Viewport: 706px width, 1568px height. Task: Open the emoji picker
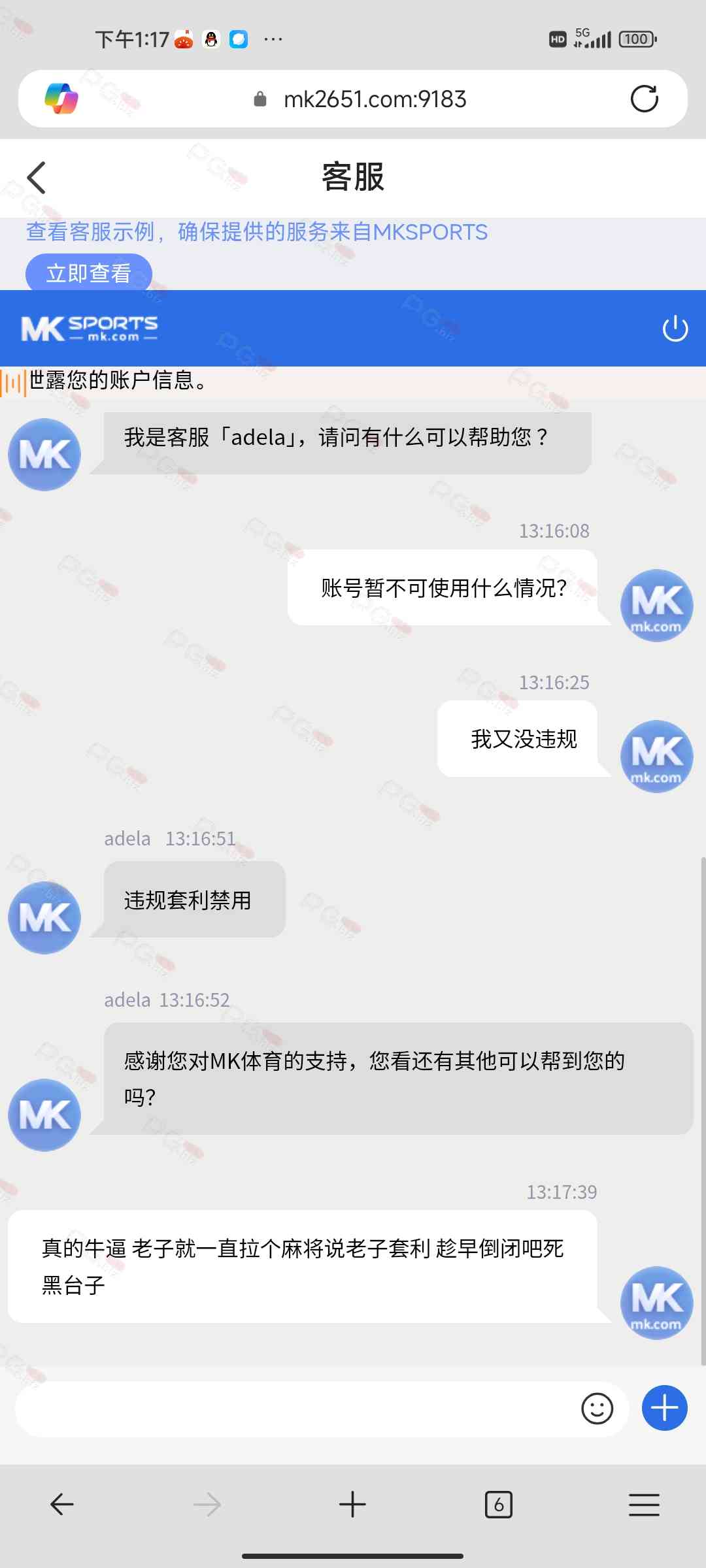(x=597, y=1409)
